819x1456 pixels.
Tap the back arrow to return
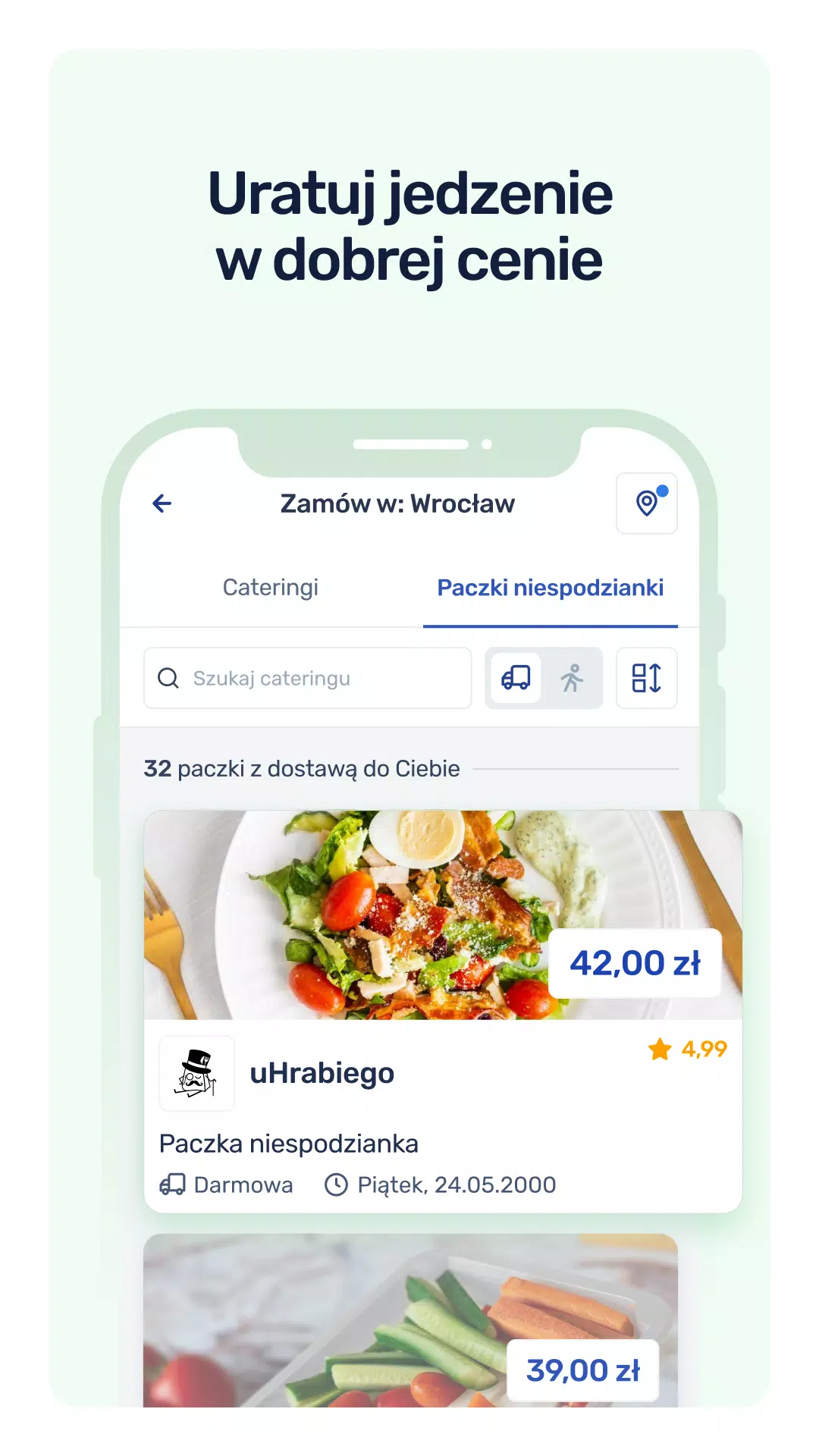click(x=162, y=504)
